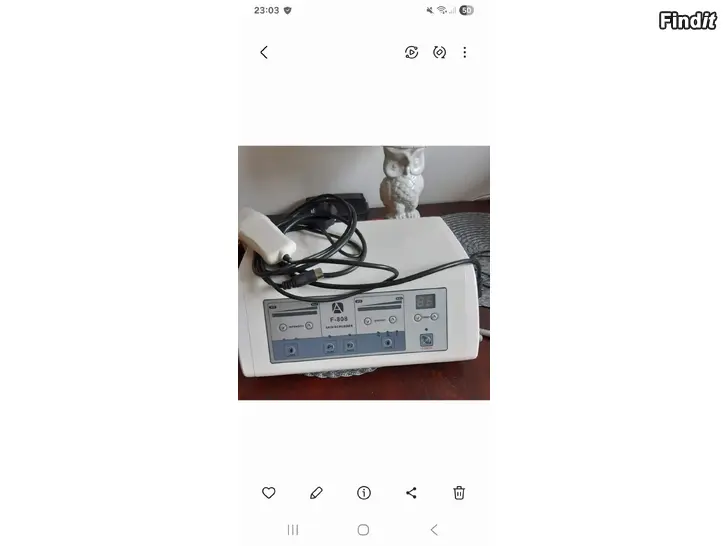Tap the rotate screen icon
728x546 pixels.
pos(439,52)
